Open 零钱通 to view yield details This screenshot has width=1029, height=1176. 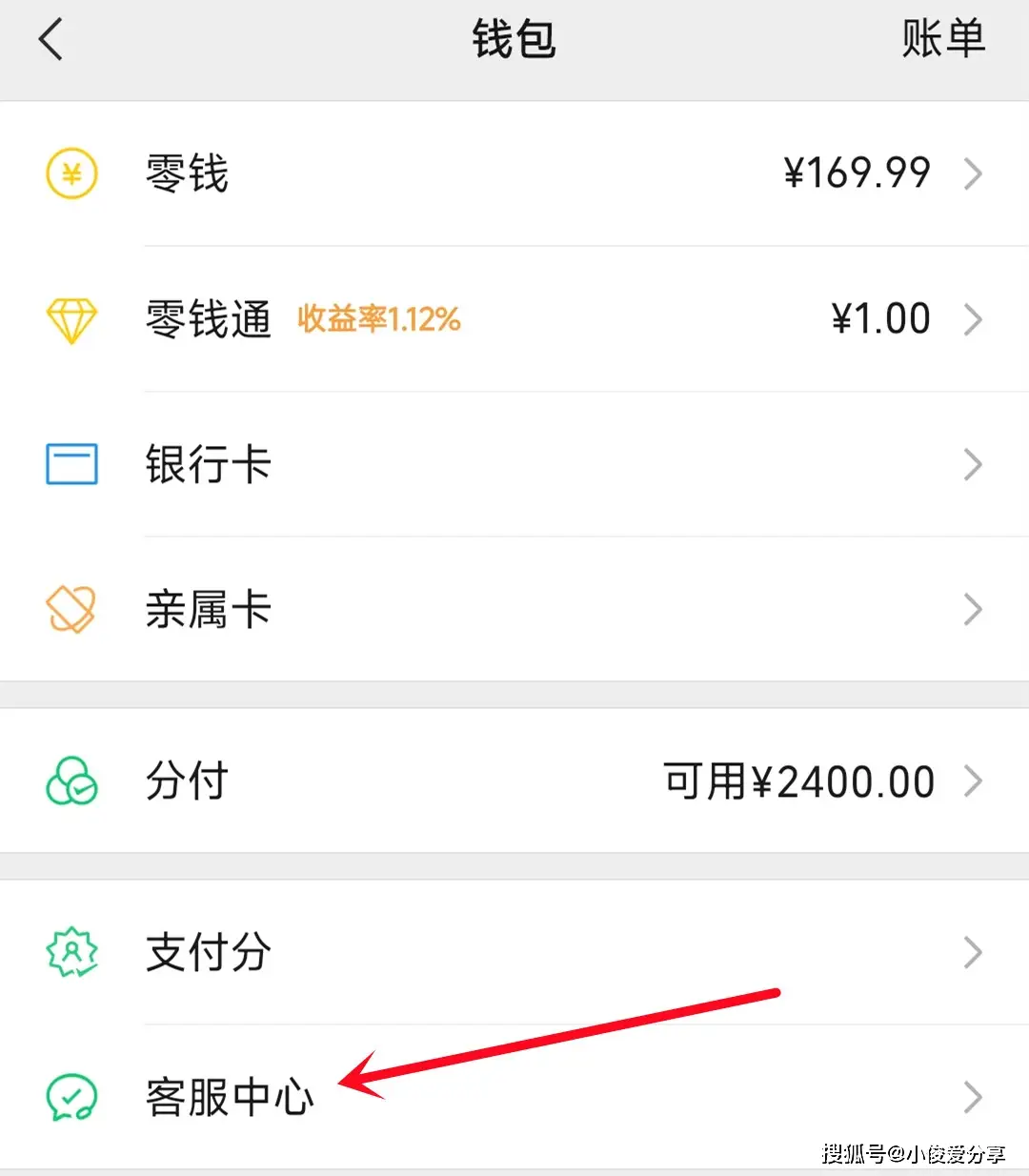tap(208, 320)
